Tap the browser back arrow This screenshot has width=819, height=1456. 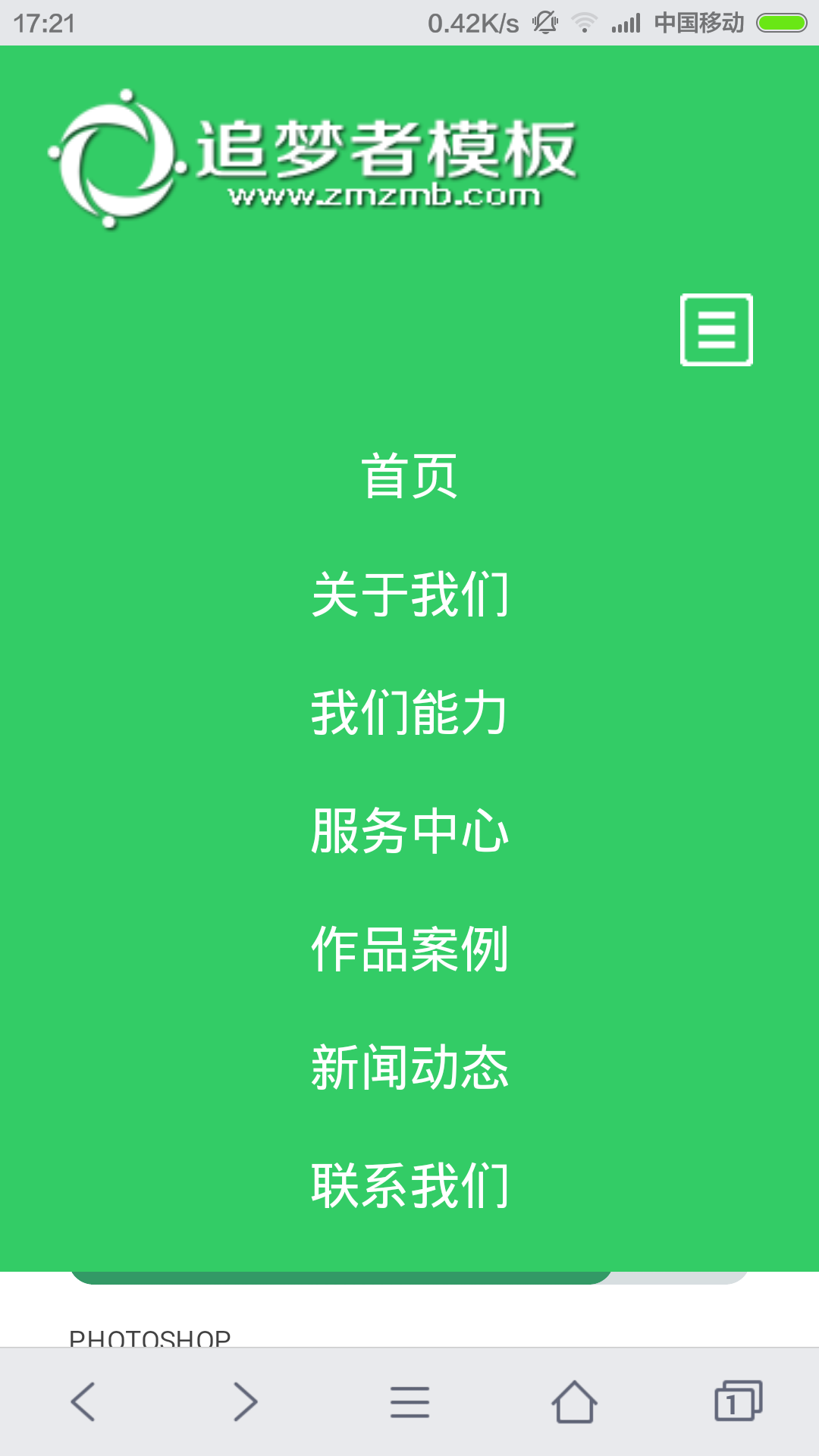(83, 1401)
